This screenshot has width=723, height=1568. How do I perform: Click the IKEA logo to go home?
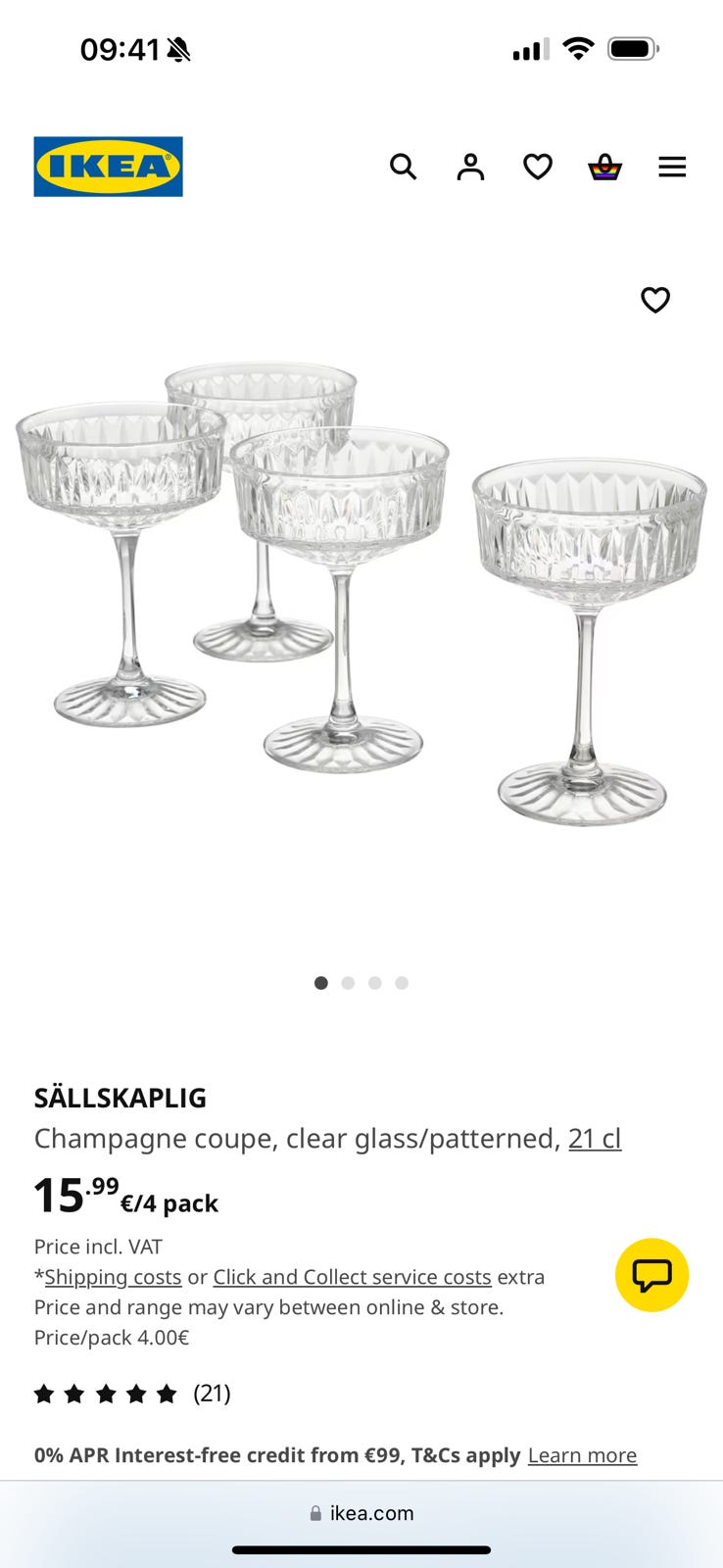point(108,167)
